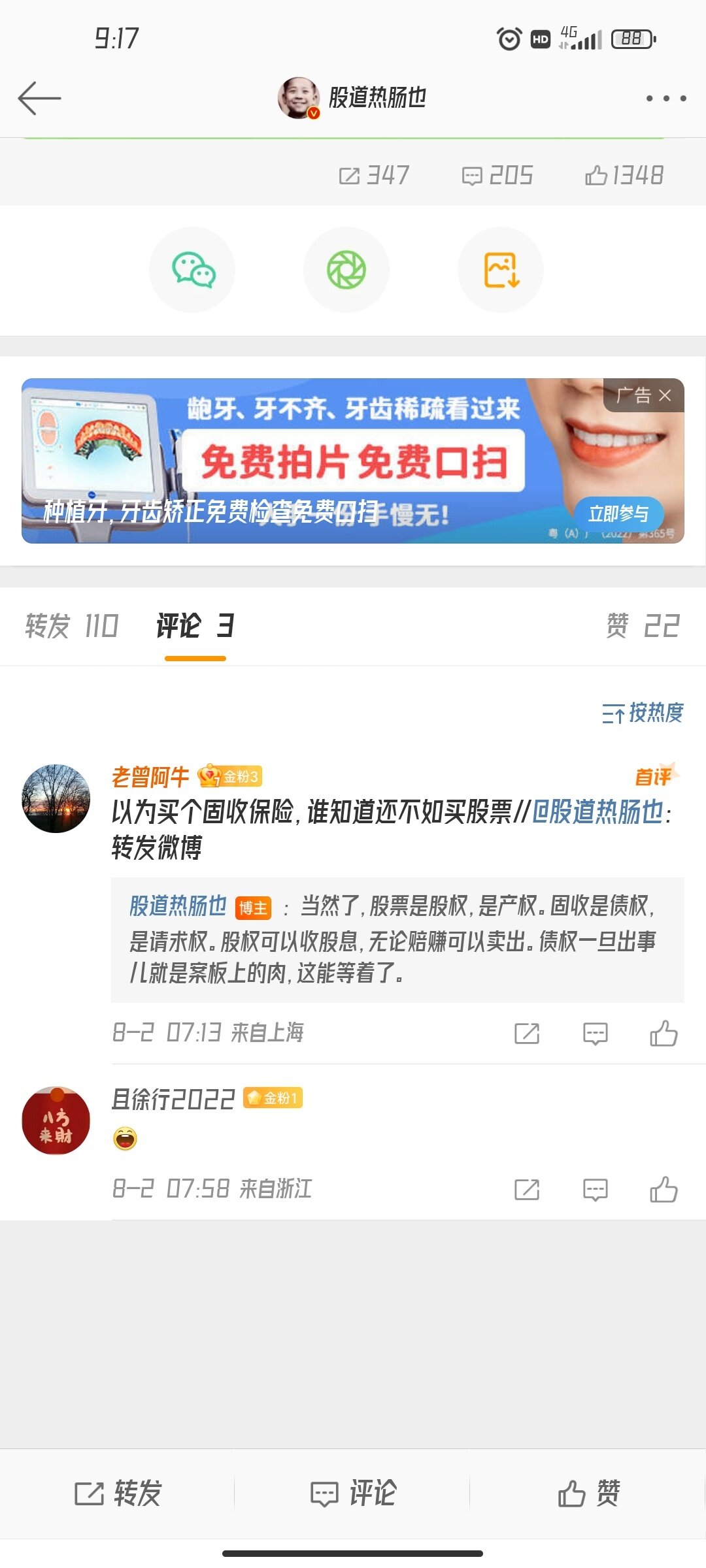The image size is (706, 1568).
Task: Open the three-dot overflow menu
Action: point(665,98)
